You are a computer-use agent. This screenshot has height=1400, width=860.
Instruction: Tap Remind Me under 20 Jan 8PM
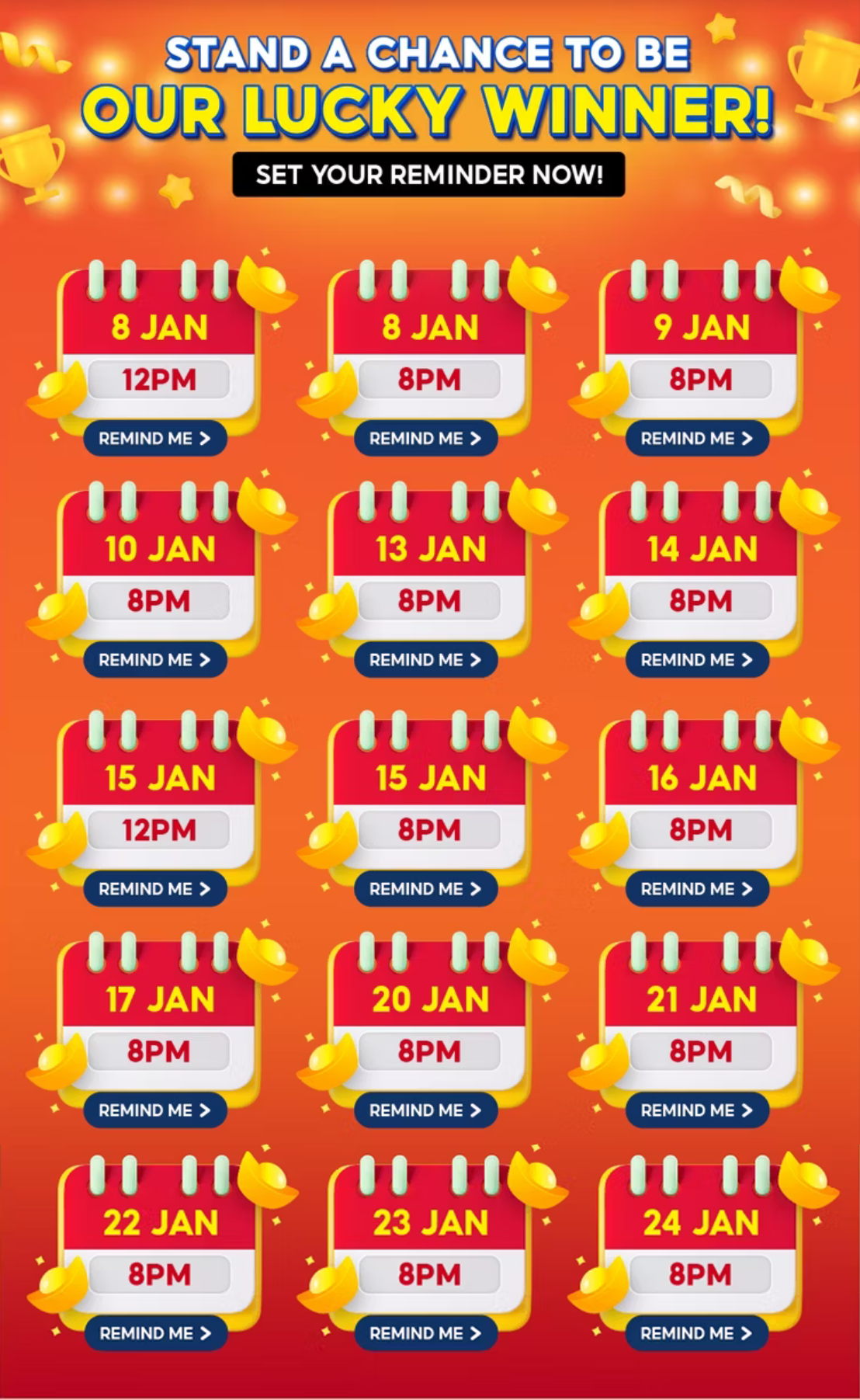coord(425,1110)
